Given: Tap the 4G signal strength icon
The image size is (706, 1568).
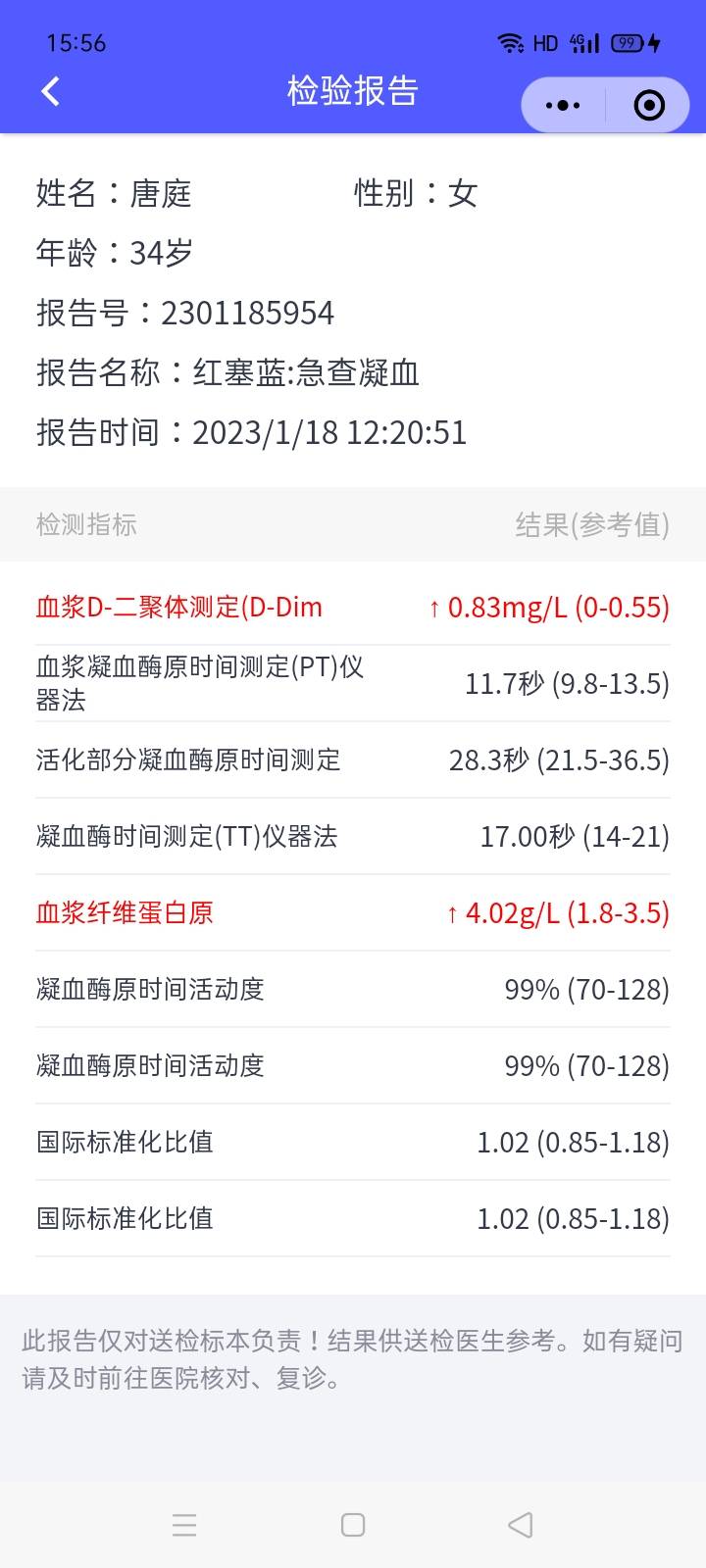Looking at the screenshot, I should click(585, 42).
